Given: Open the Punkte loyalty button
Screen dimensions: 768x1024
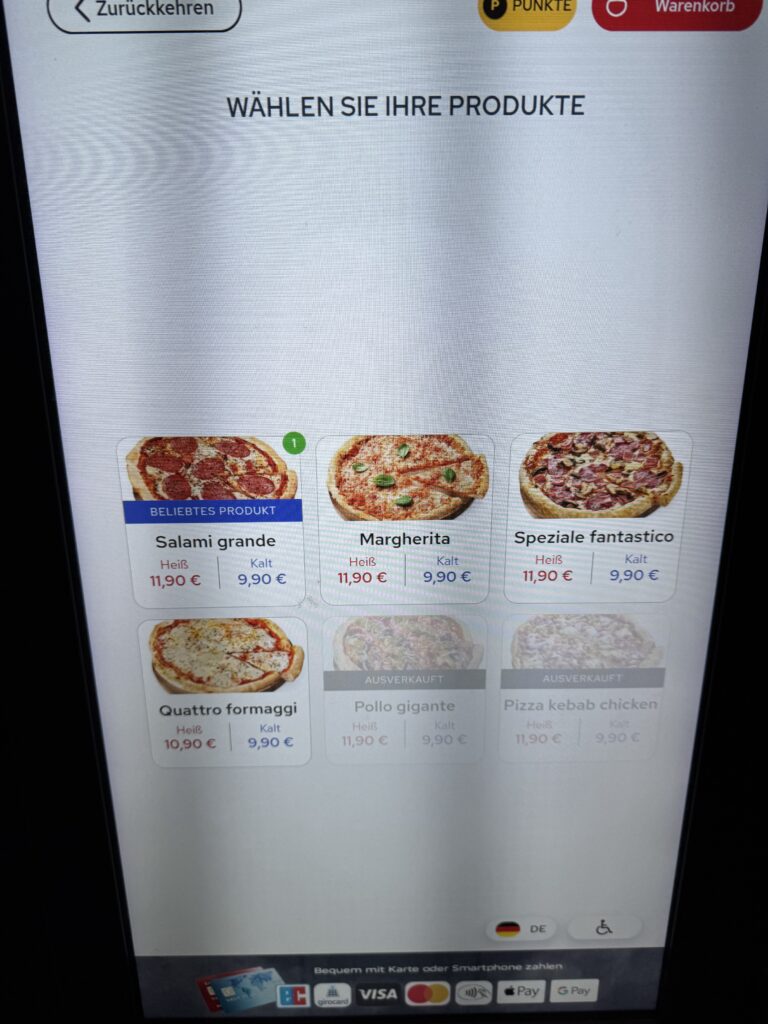Looking at the screenshot, I should pos(527,8).
